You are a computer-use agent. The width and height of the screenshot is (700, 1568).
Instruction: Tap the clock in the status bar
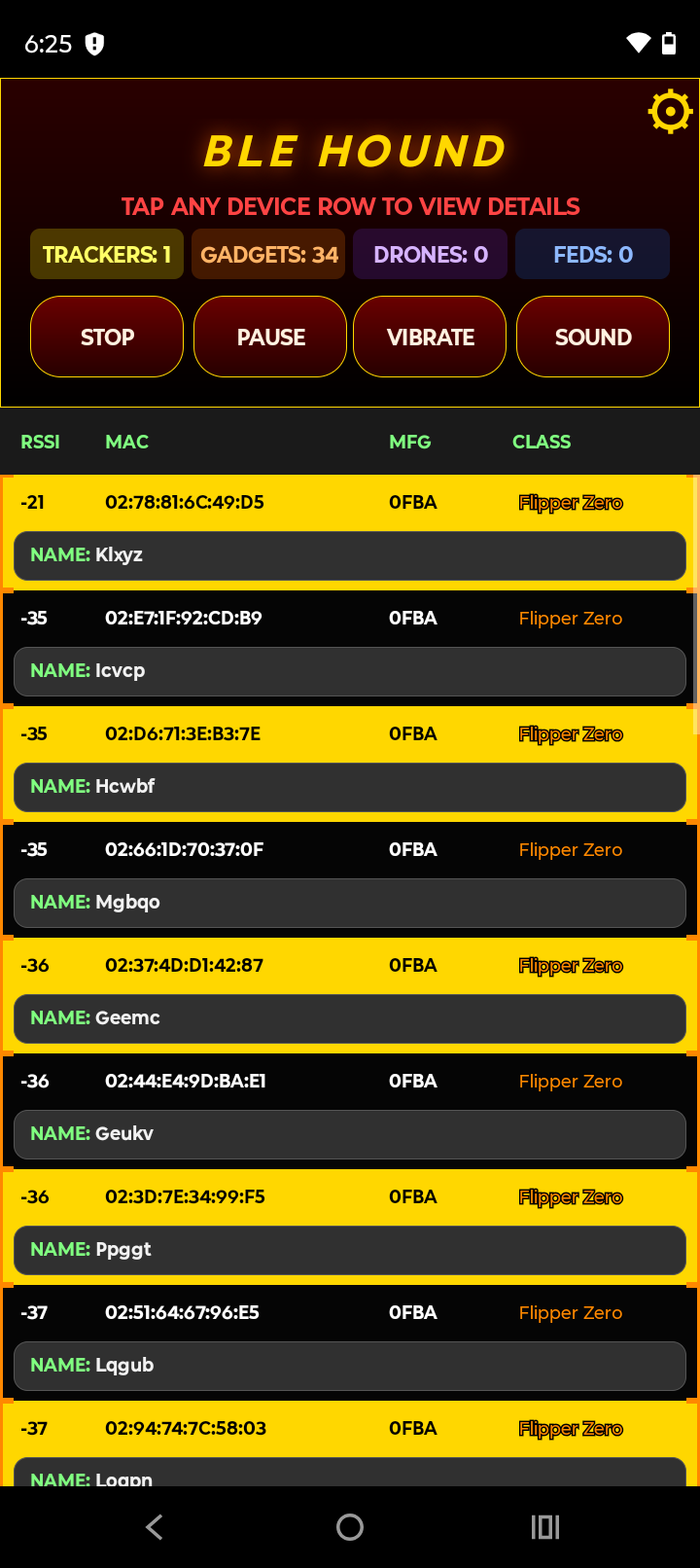coord(48,43)
